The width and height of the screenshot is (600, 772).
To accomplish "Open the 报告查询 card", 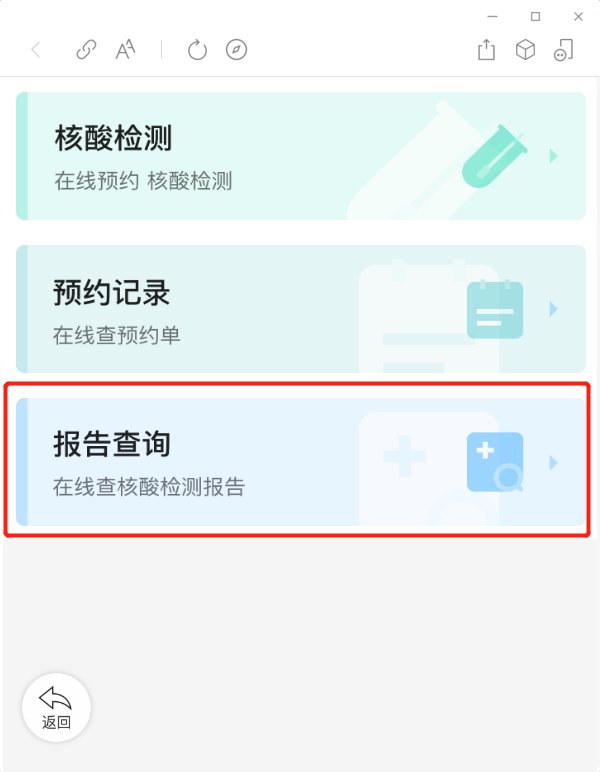I will coord(300,462).
